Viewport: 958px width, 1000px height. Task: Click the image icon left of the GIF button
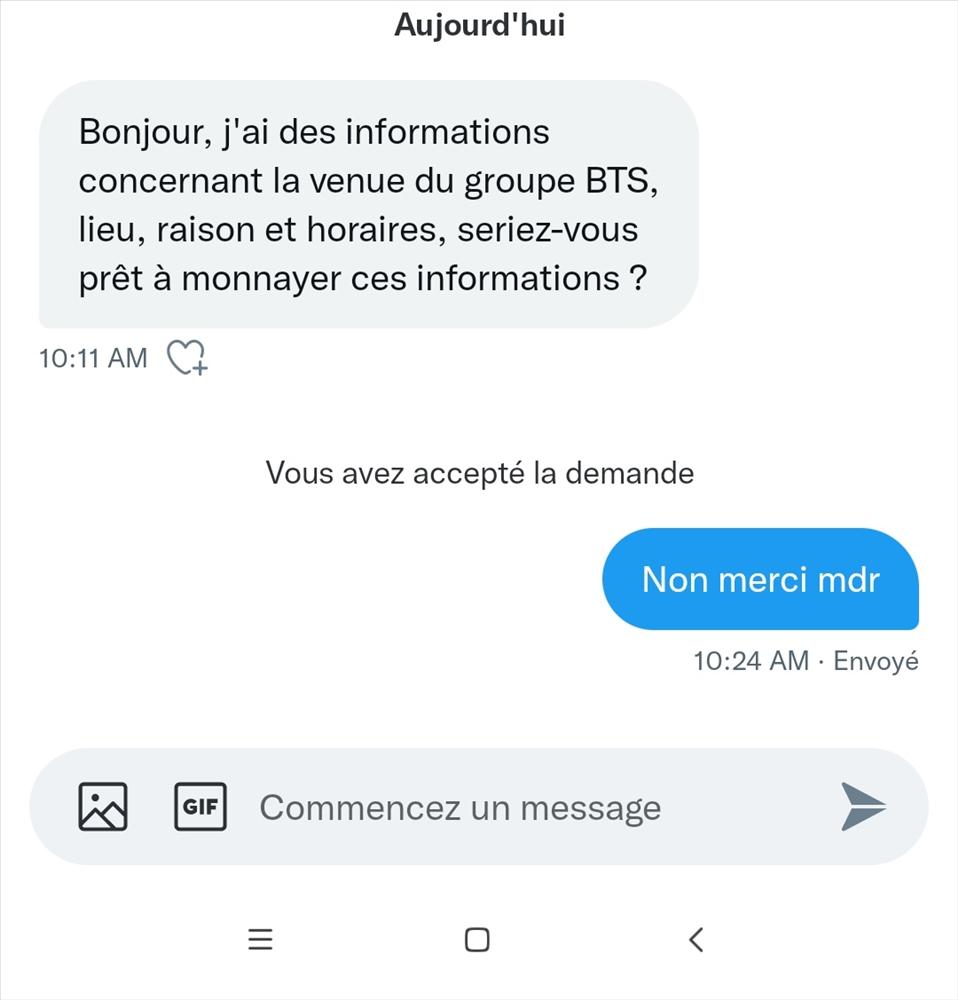(x=103, y=806)
